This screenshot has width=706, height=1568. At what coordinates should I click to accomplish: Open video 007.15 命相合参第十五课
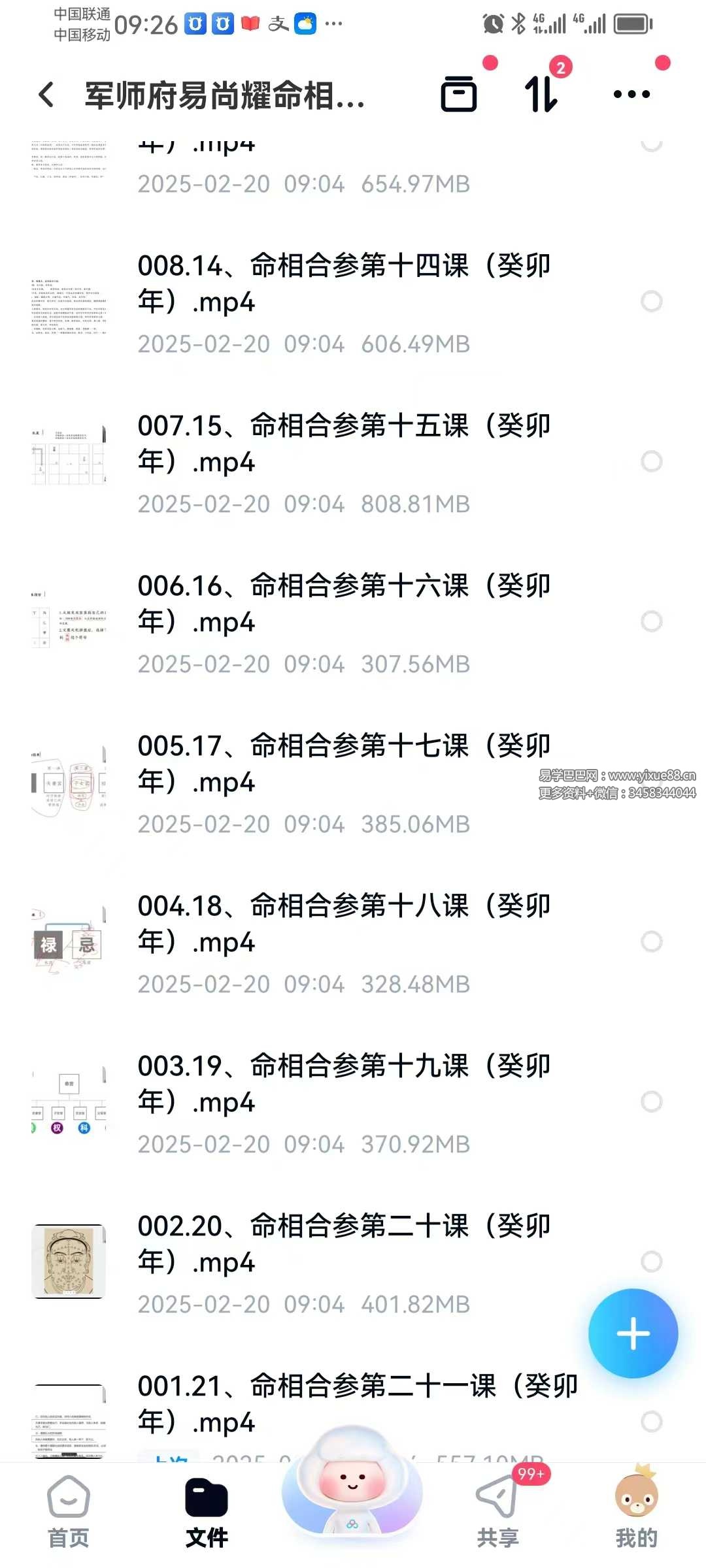343,444
